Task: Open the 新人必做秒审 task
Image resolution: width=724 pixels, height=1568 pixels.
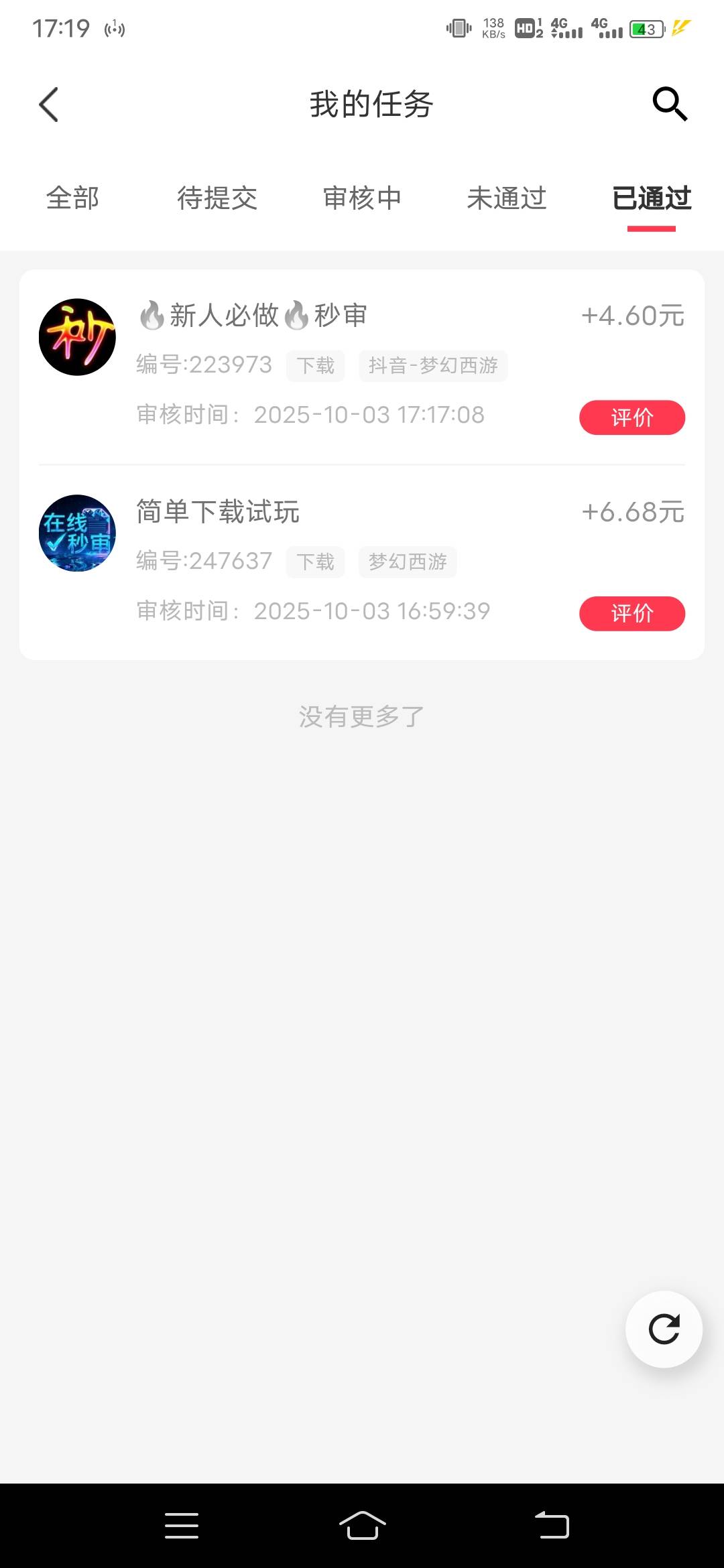Action: point(268,316)
